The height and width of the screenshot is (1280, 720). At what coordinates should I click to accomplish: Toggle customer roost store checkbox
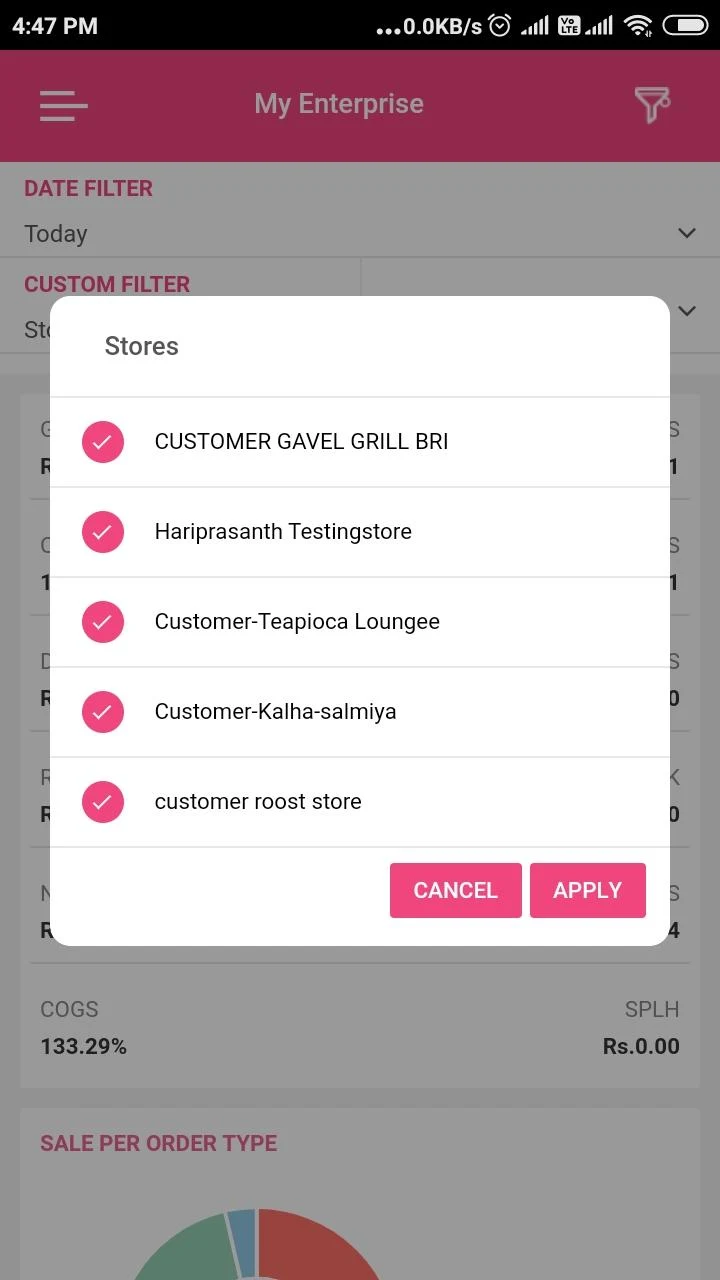pyautogui.click(x=102, y=802)
